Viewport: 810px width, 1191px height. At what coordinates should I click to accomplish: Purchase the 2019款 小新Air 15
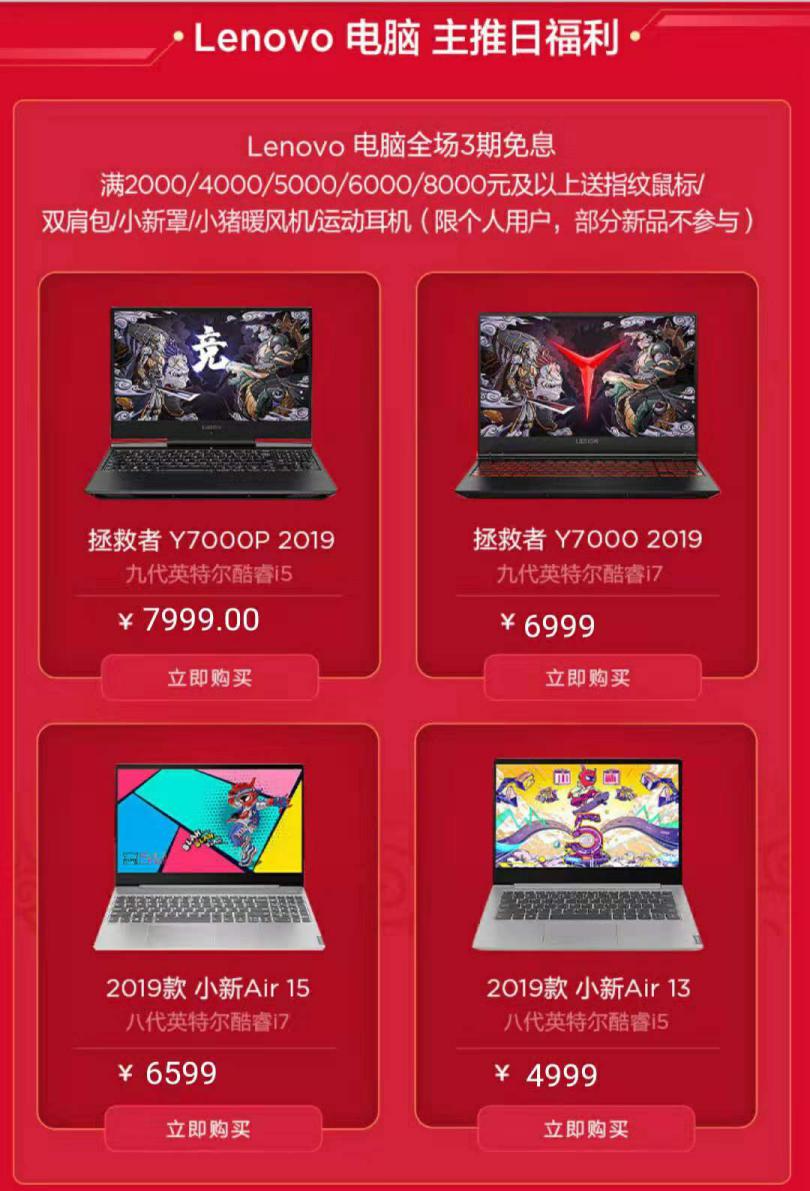pyautogui.click(x=209, y=1129)
